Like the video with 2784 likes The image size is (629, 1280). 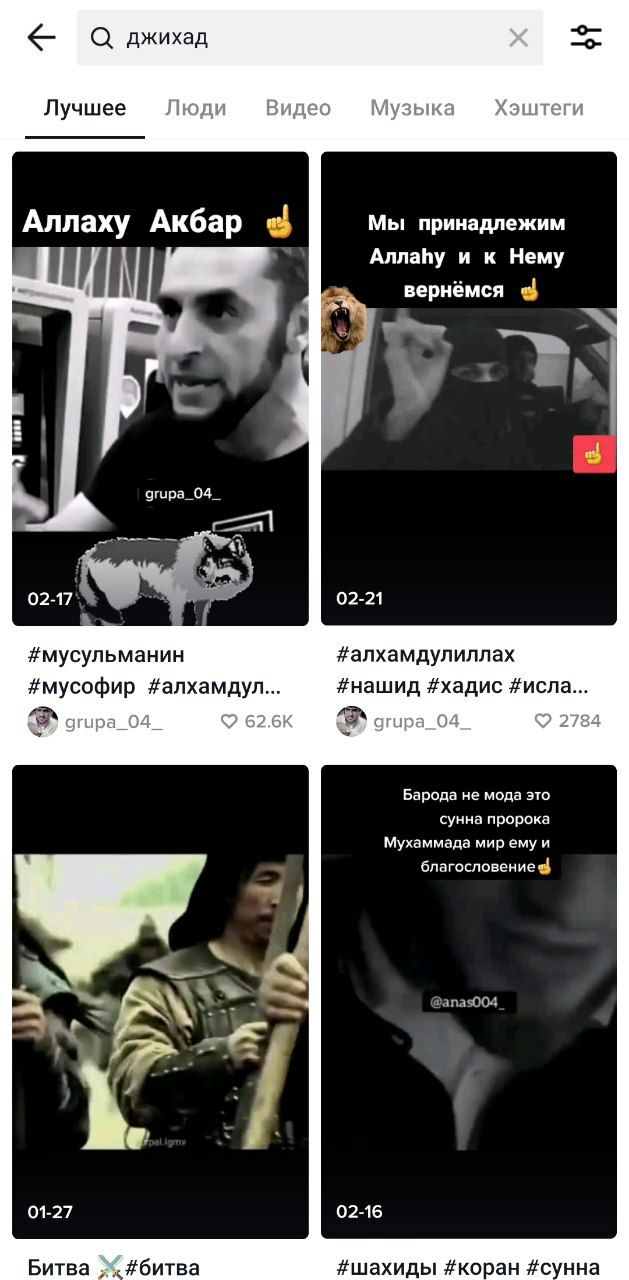pyautogui.click(x=543, y=721)
